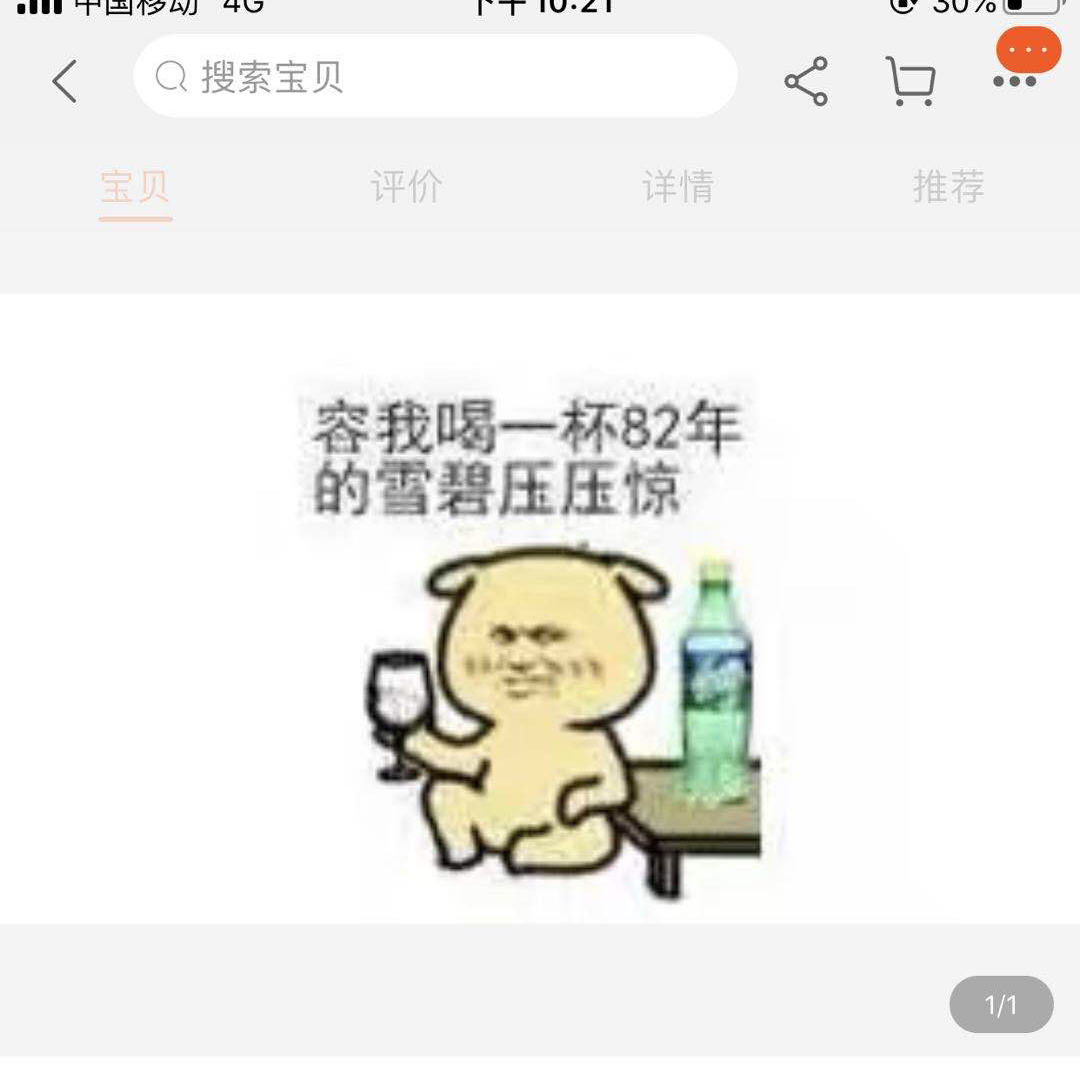Switch to the 推荐 tab
The height and width of the screenshot is (1081, 1080).
(948, 187)
